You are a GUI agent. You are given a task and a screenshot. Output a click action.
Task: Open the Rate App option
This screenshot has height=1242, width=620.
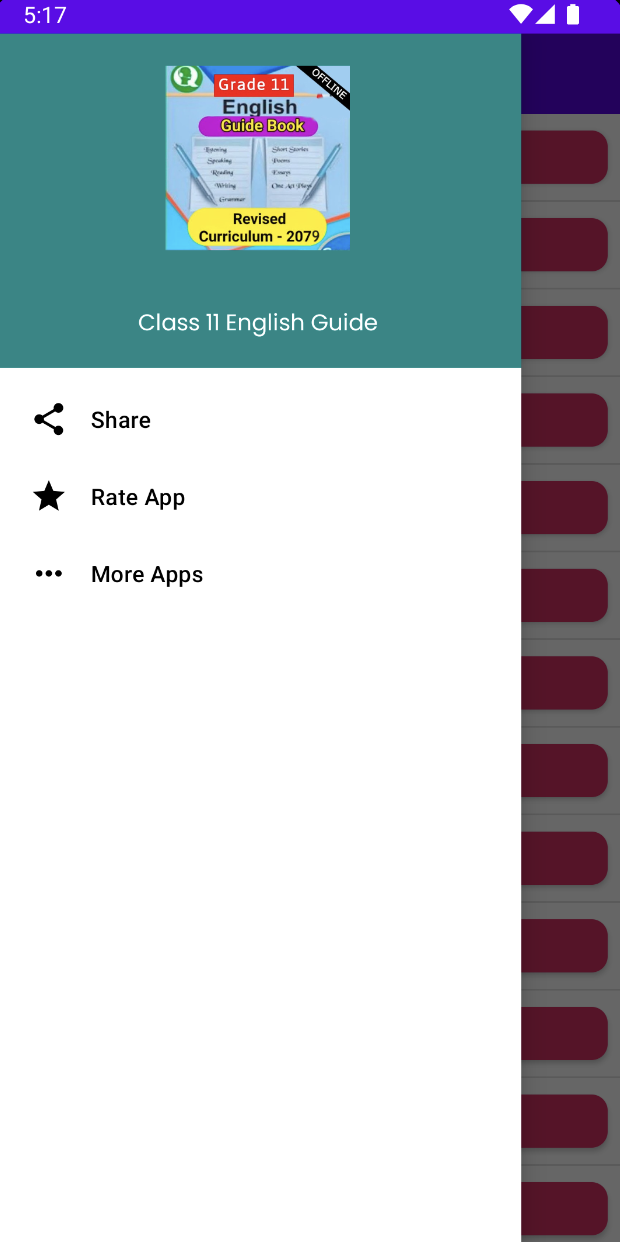(x=137, y=497)
